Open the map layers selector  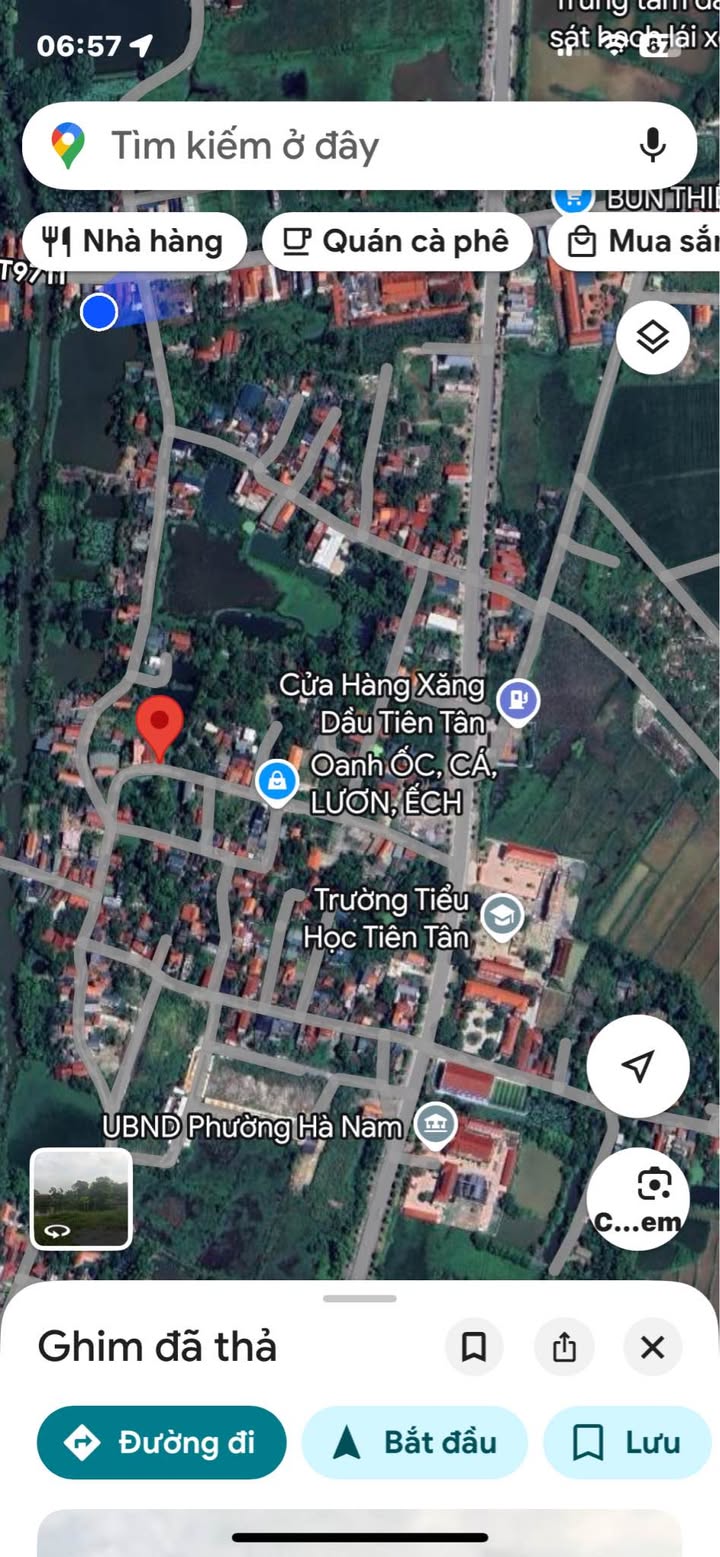point(652,338)
